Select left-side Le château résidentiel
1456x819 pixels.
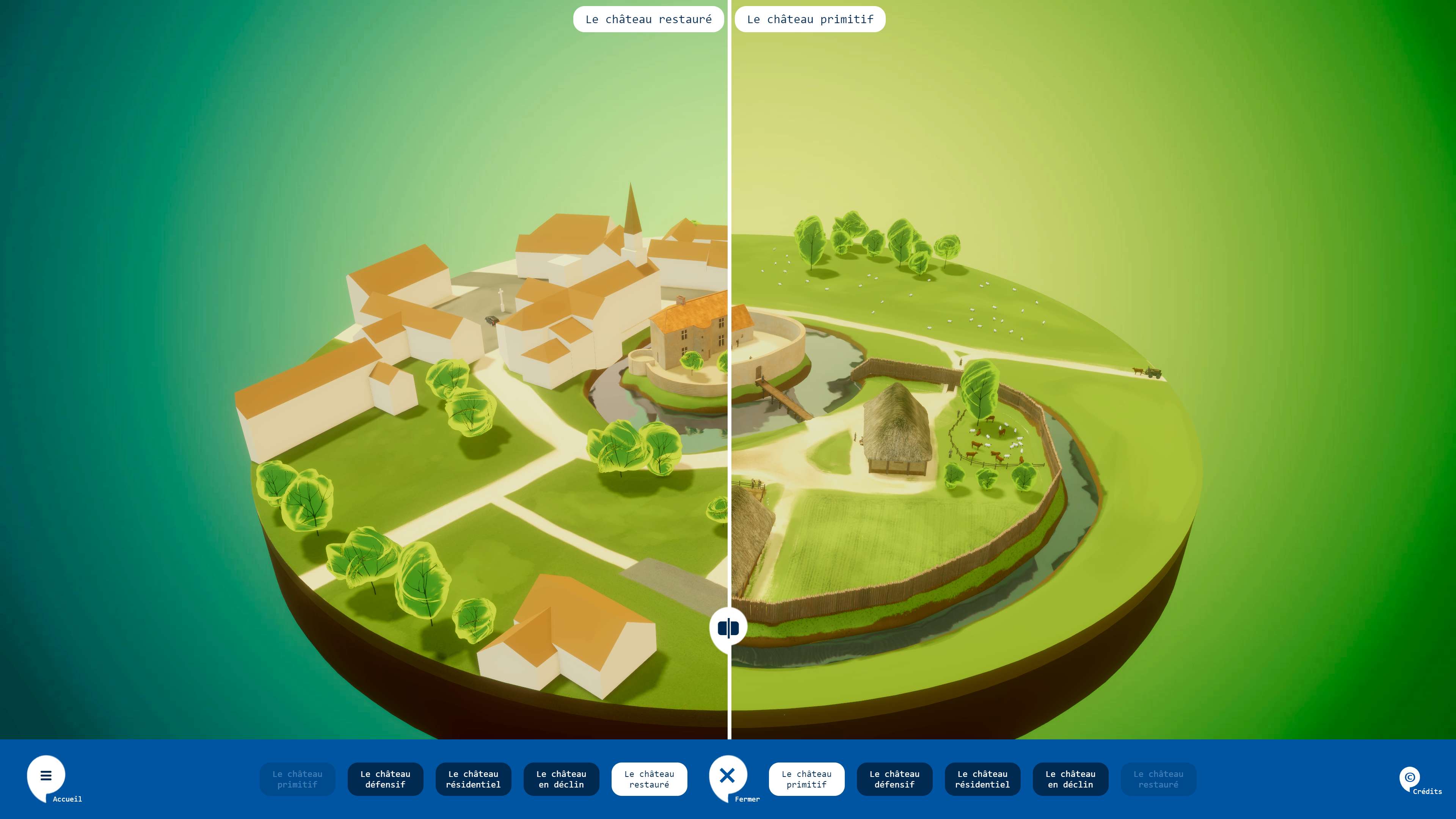pyautogui.click(x=473, y=779)
